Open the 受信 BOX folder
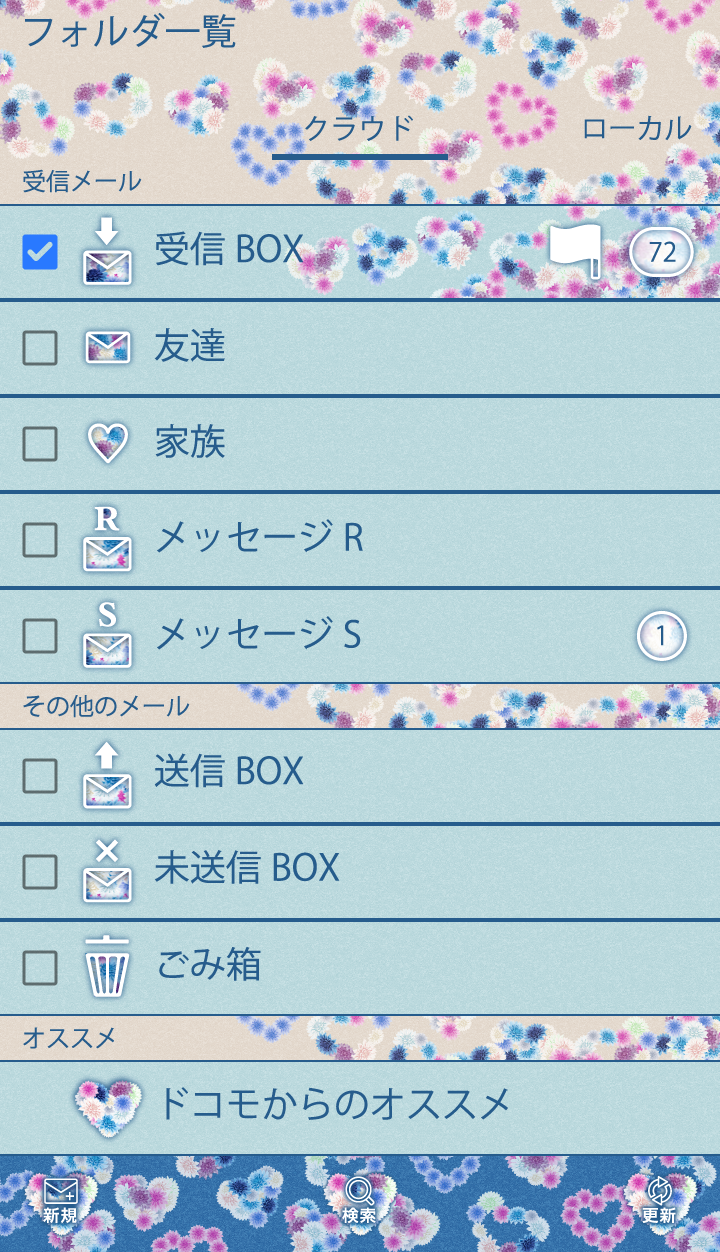 (230, 251)
